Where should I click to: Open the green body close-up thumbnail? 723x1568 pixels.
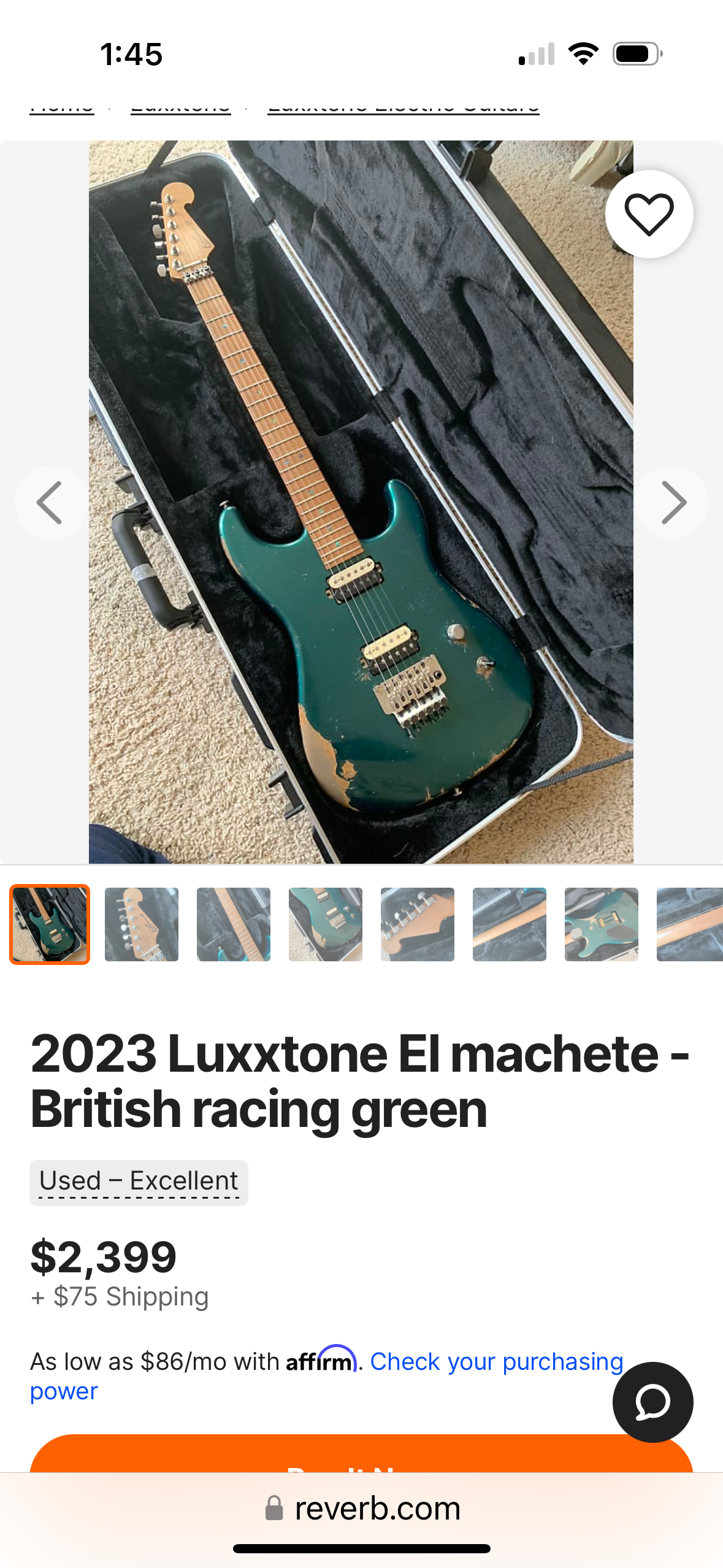(326, 924)
